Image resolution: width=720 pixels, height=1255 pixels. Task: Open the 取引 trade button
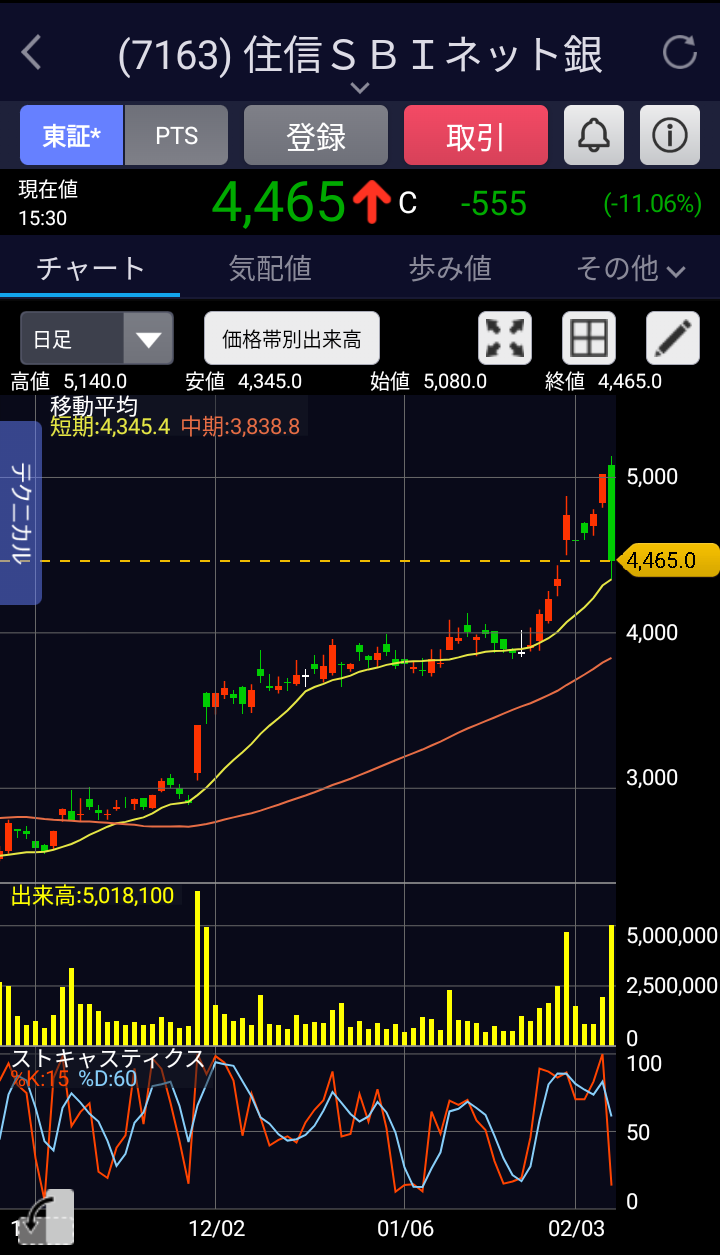(476, 135)
